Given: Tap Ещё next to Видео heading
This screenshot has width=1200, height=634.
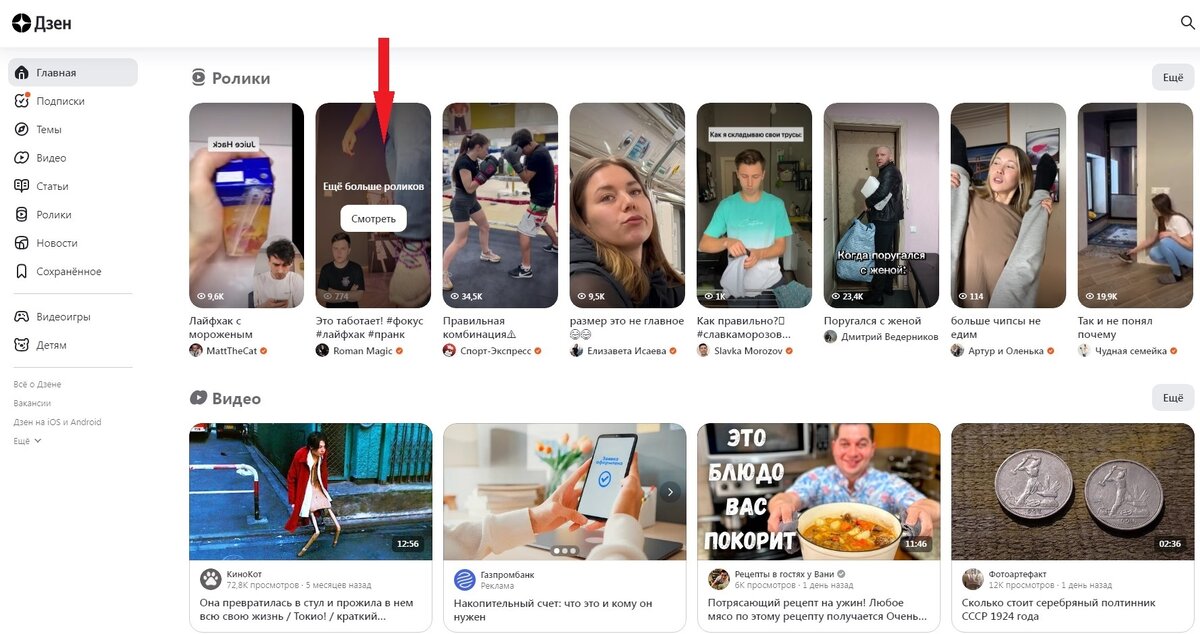Looking at the screenshot, I should coord(1172,398).
